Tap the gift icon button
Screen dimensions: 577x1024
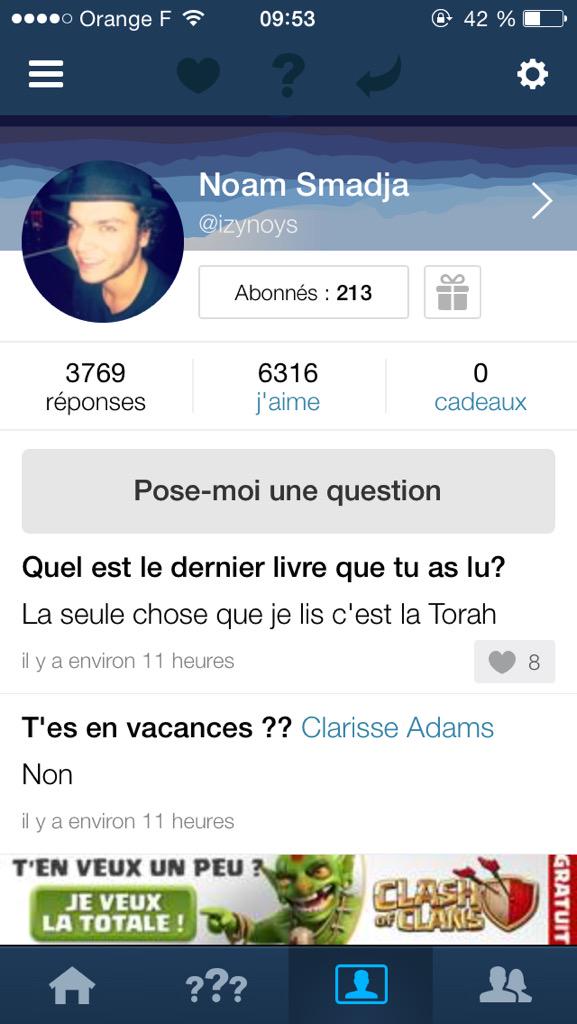pyautogui.click(x=452, y=292)
